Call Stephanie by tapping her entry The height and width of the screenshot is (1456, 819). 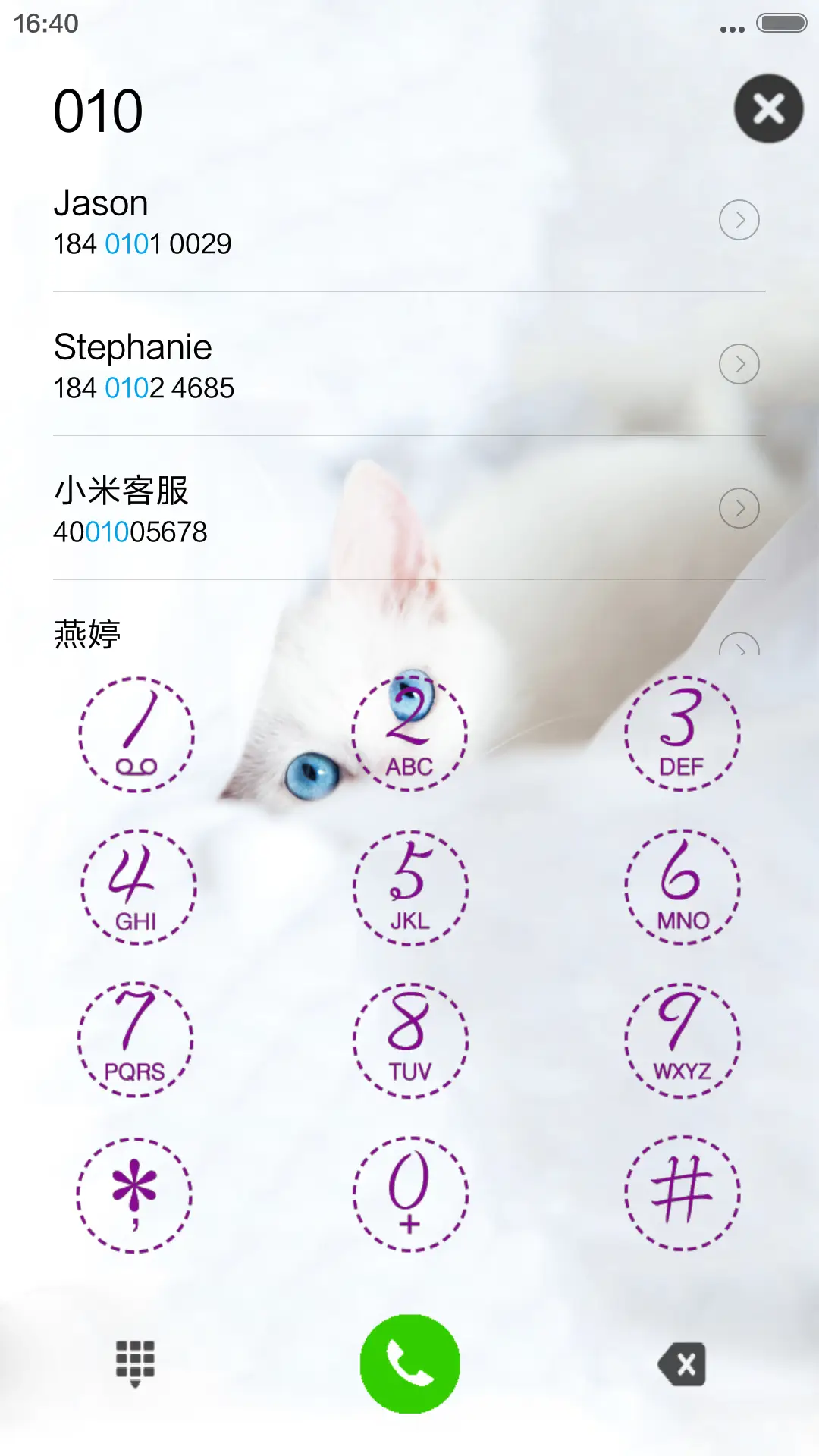[303, 364]
